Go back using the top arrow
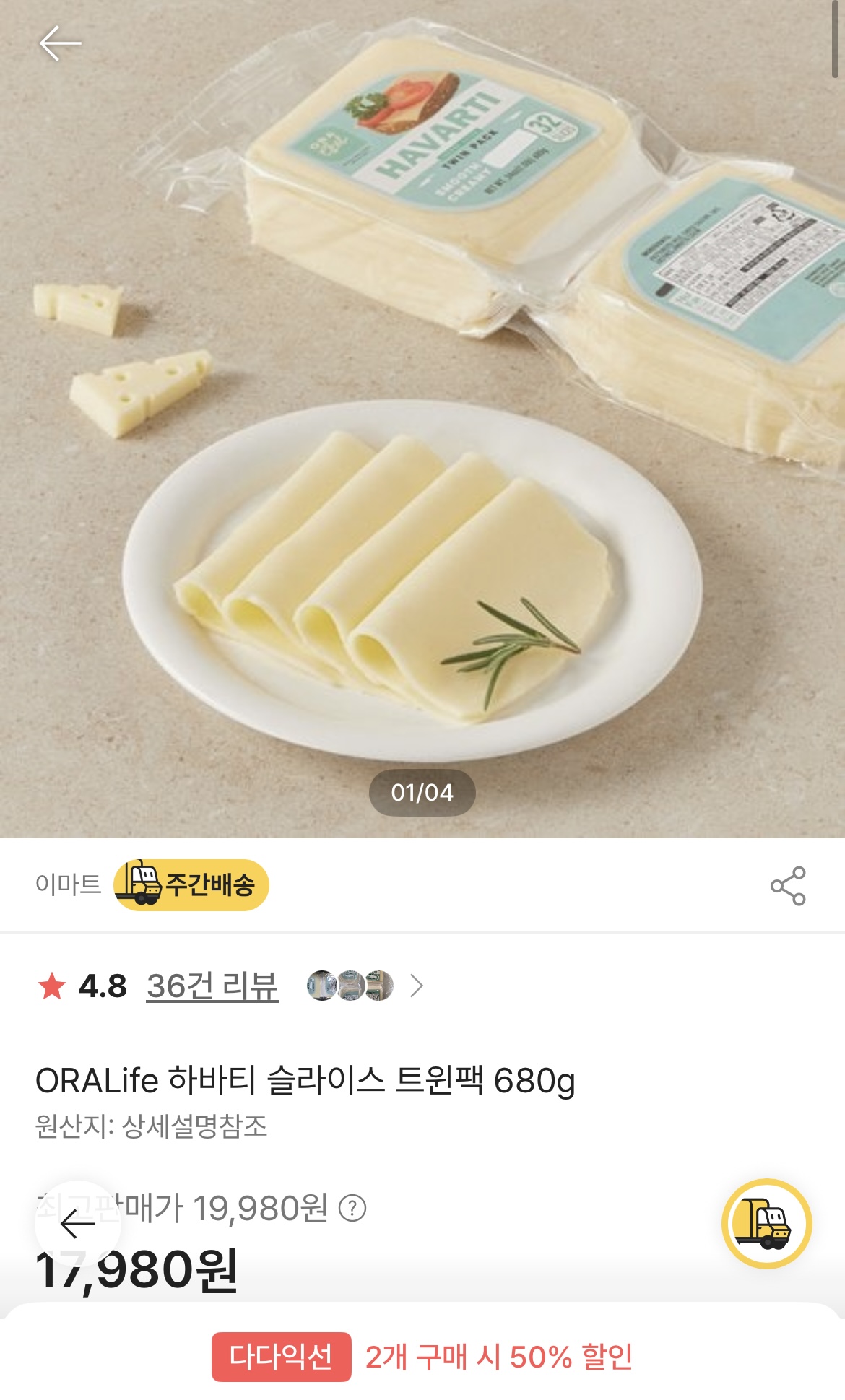Screen dimensions: 845x1400 pos(59,43)
